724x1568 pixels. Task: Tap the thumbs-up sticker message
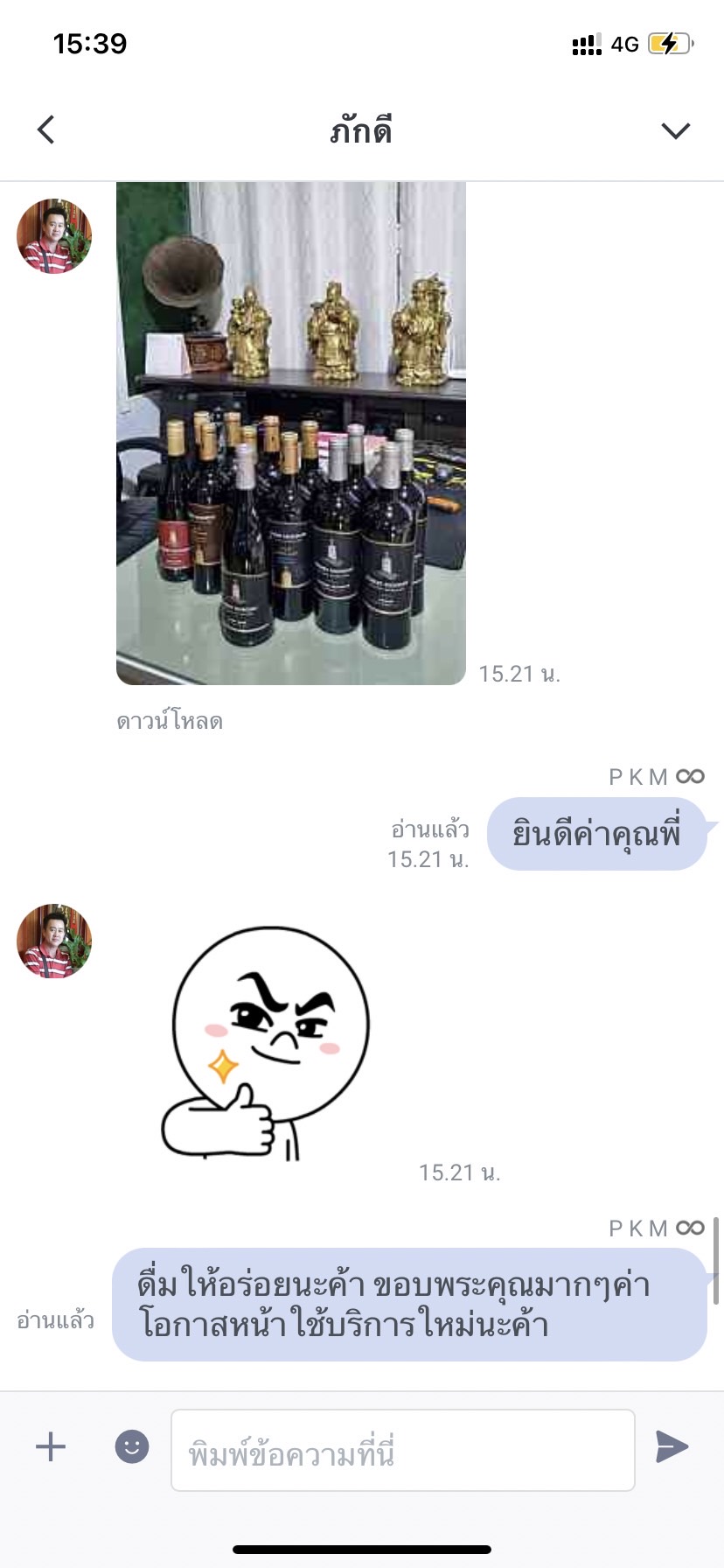265,1044
